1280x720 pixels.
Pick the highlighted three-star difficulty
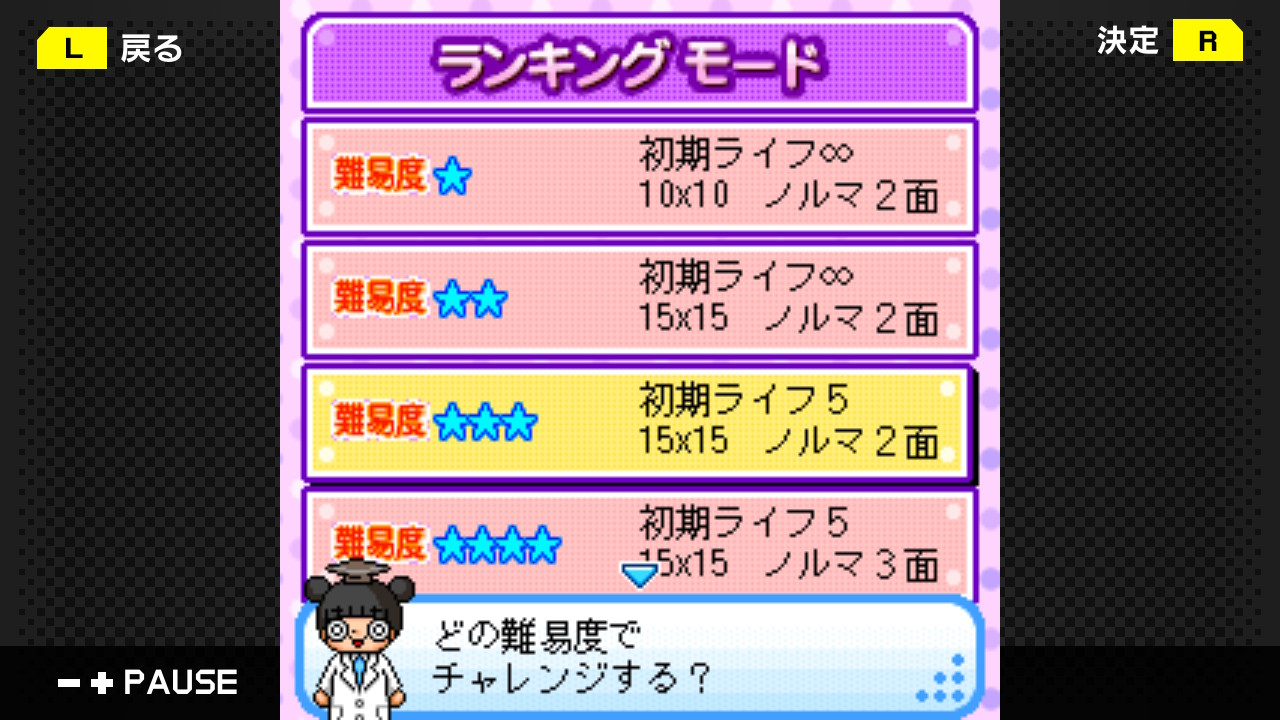click(x=639, y=422)
